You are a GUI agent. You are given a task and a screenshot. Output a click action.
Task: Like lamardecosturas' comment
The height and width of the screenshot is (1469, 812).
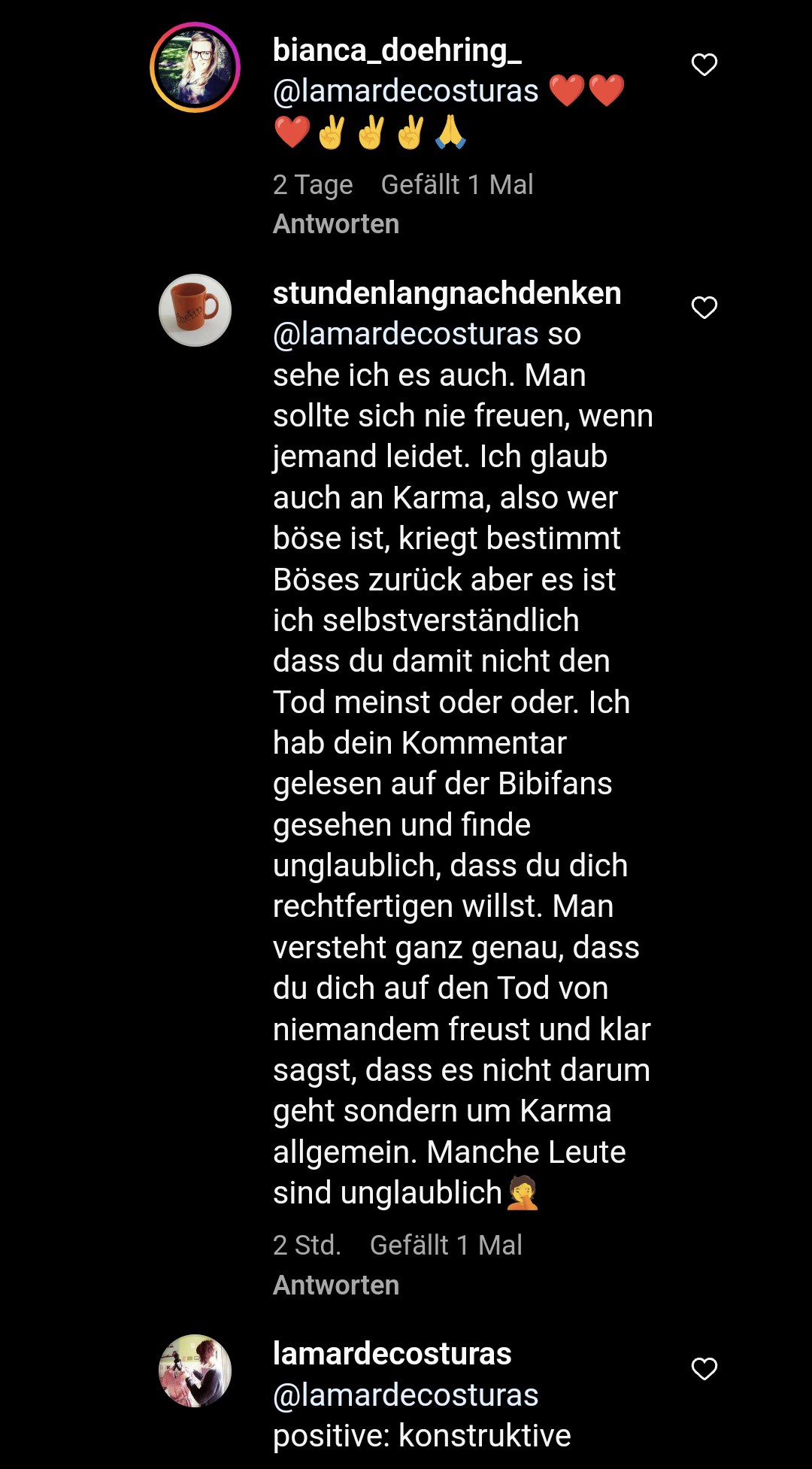pos(704,1369)
